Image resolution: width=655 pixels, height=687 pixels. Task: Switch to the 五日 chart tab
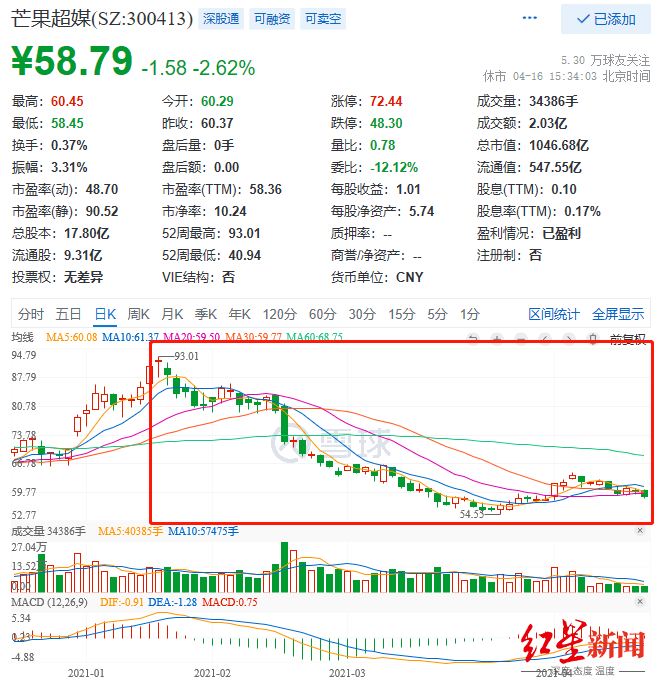click(68, 314)
